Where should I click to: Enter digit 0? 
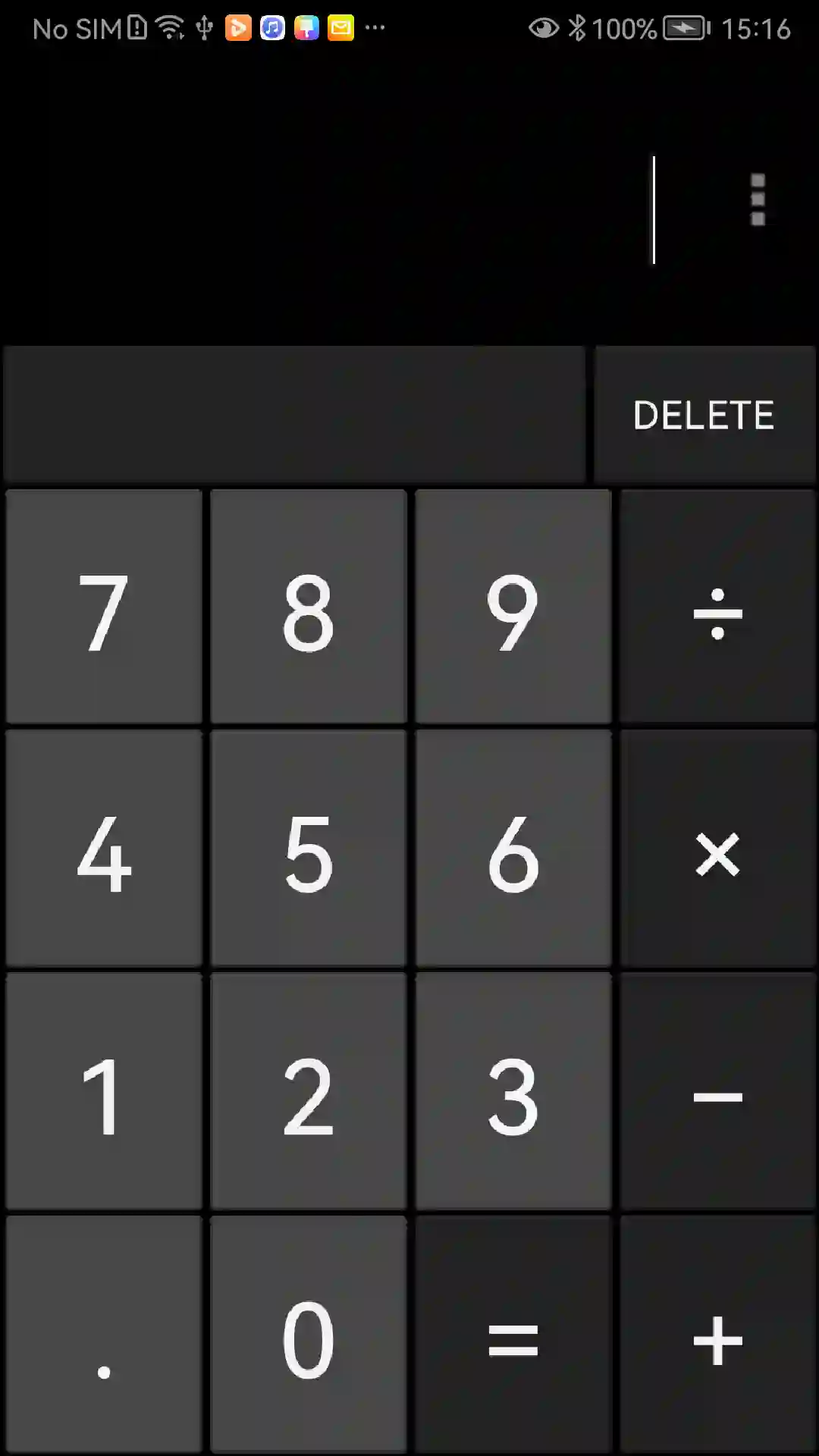[309, 1335]
